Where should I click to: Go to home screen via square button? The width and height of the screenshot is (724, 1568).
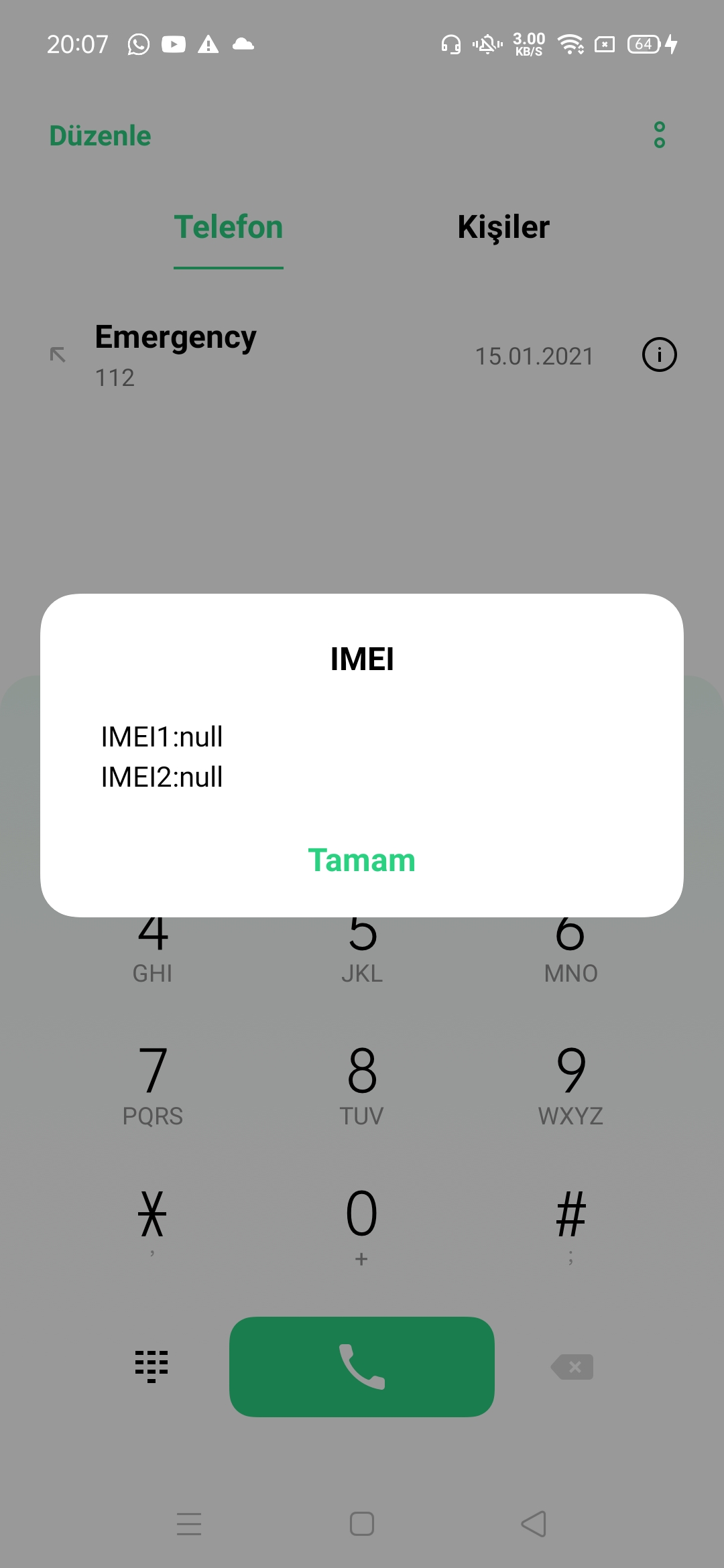(362, 1524)
